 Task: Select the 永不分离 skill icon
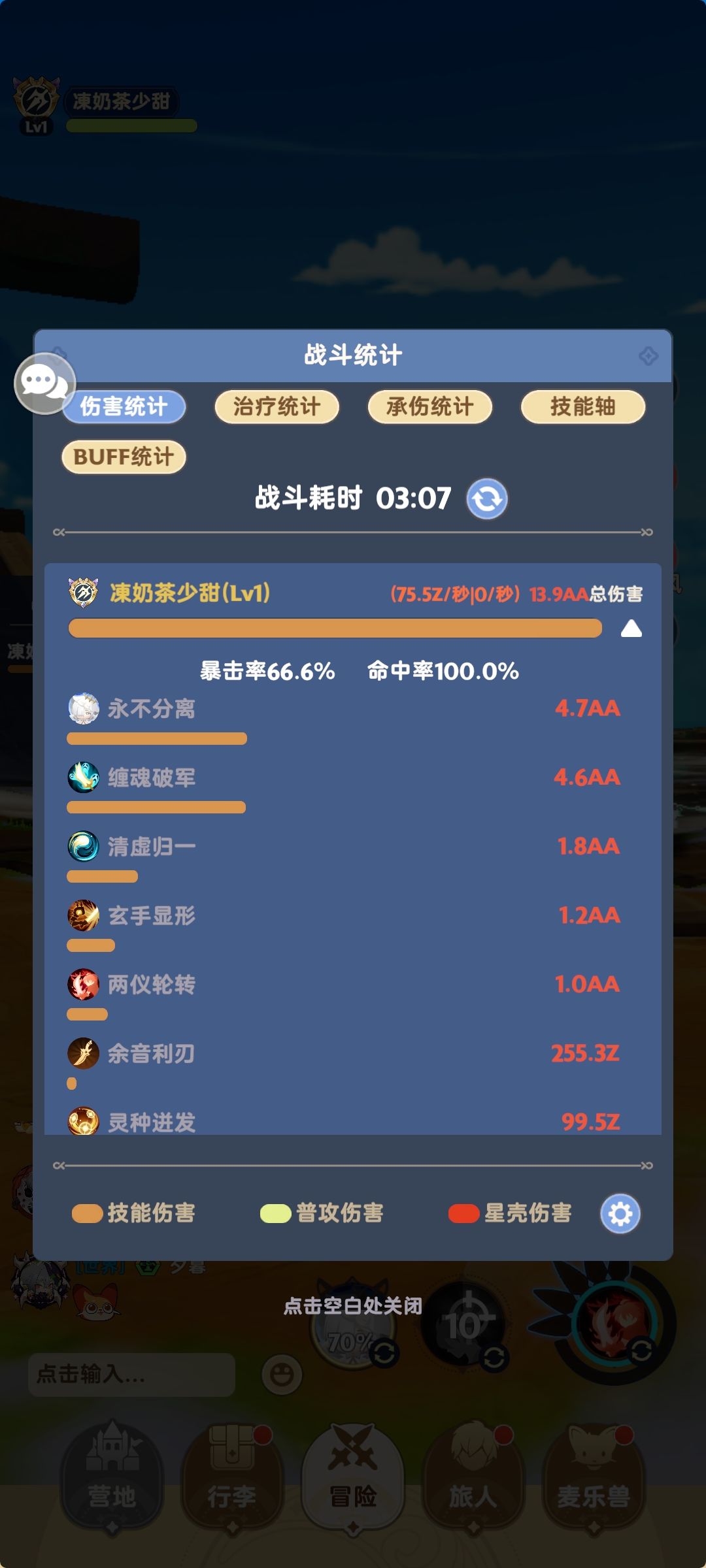pyautogui.click(x=84, y=708)
